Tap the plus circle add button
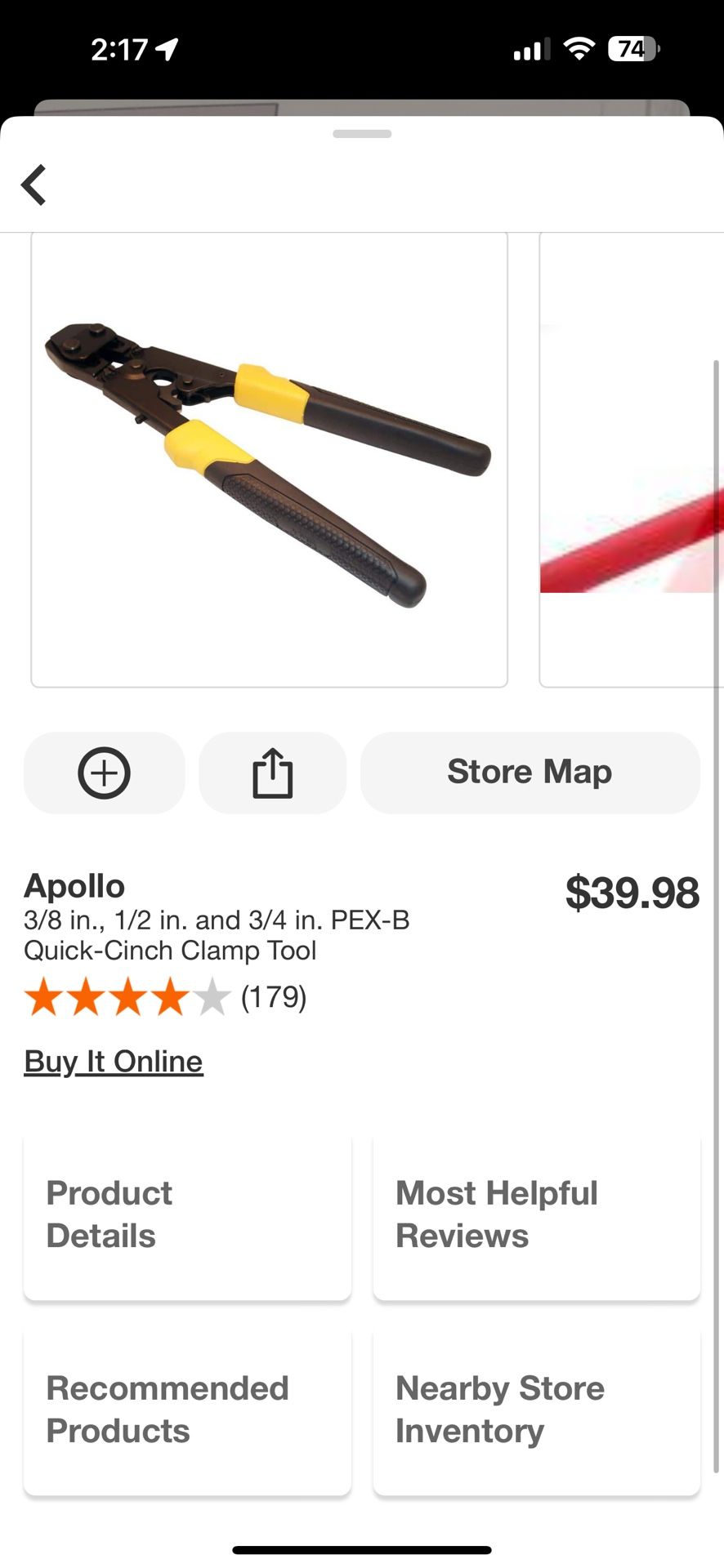 (104, 773)
